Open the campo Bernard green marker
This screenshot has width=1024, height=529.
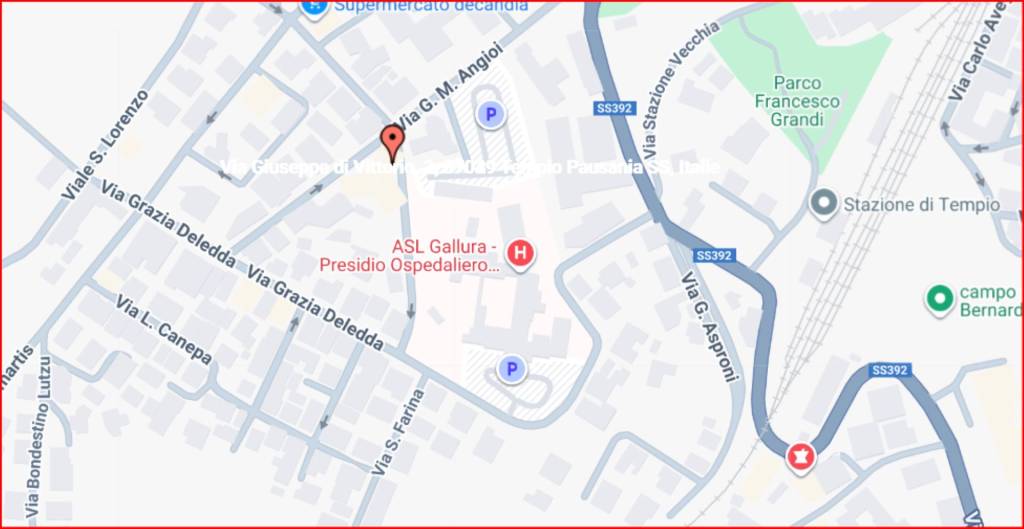(938, 298)
